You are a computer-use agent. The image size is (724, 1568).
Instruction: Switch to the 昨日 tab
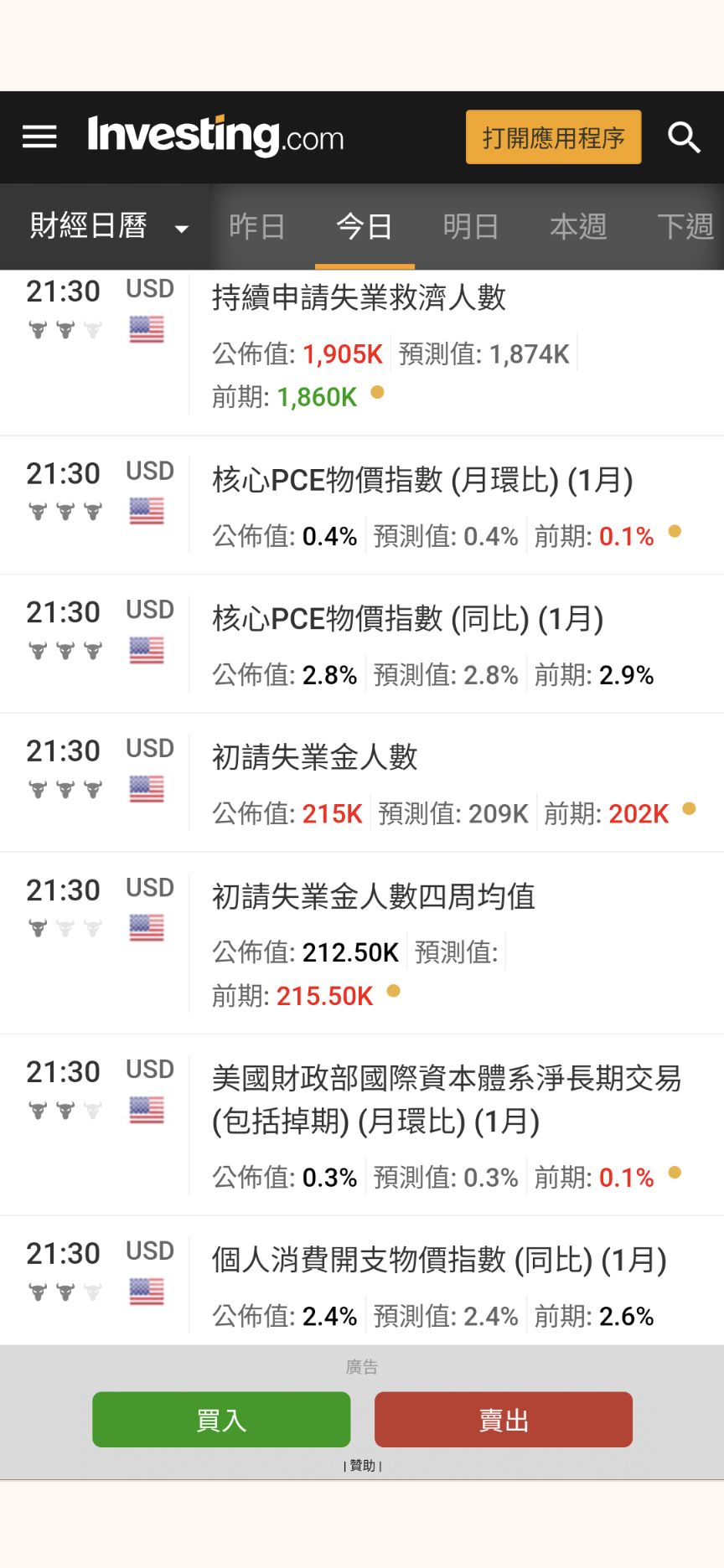click(257, 226)
